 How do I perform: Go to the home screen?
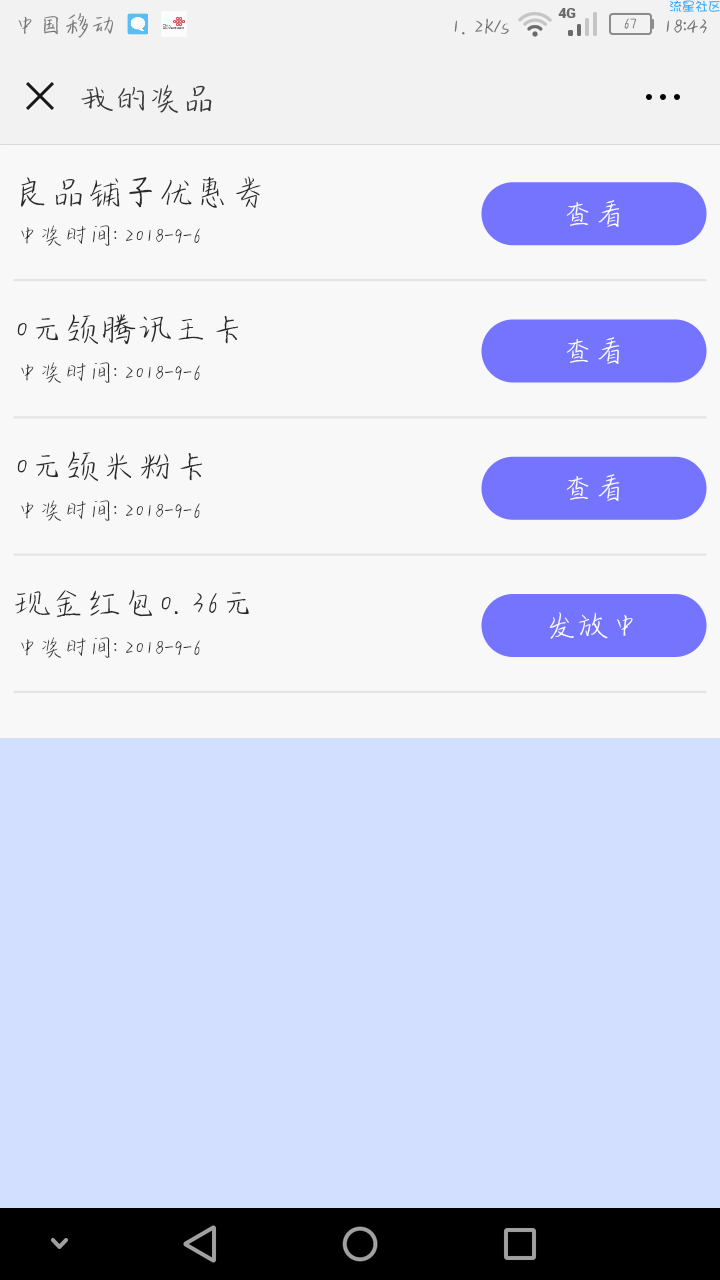coord(360,1244)
